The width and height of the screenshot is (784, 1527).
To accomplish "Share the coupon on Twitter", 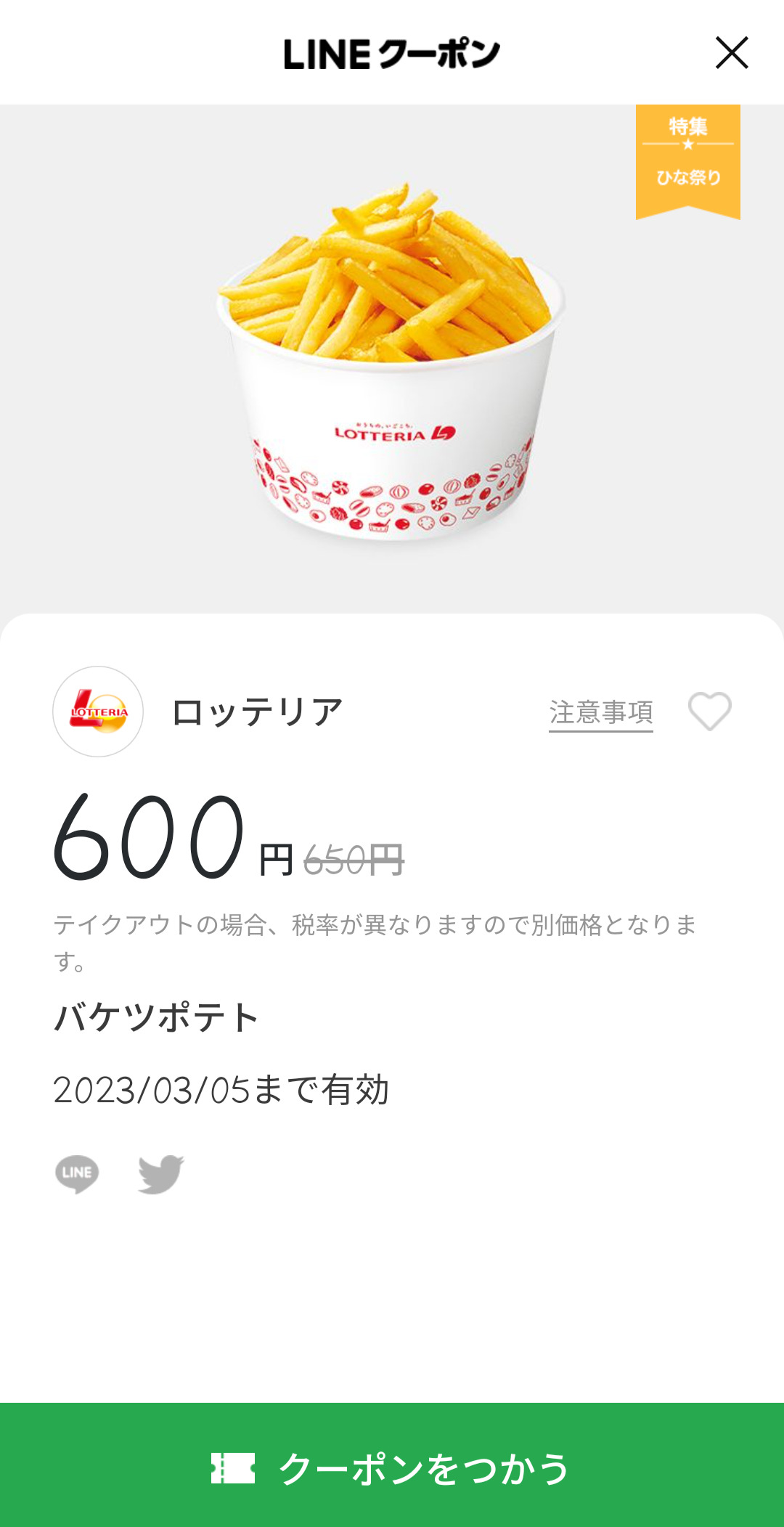I will coord(161,1173).
